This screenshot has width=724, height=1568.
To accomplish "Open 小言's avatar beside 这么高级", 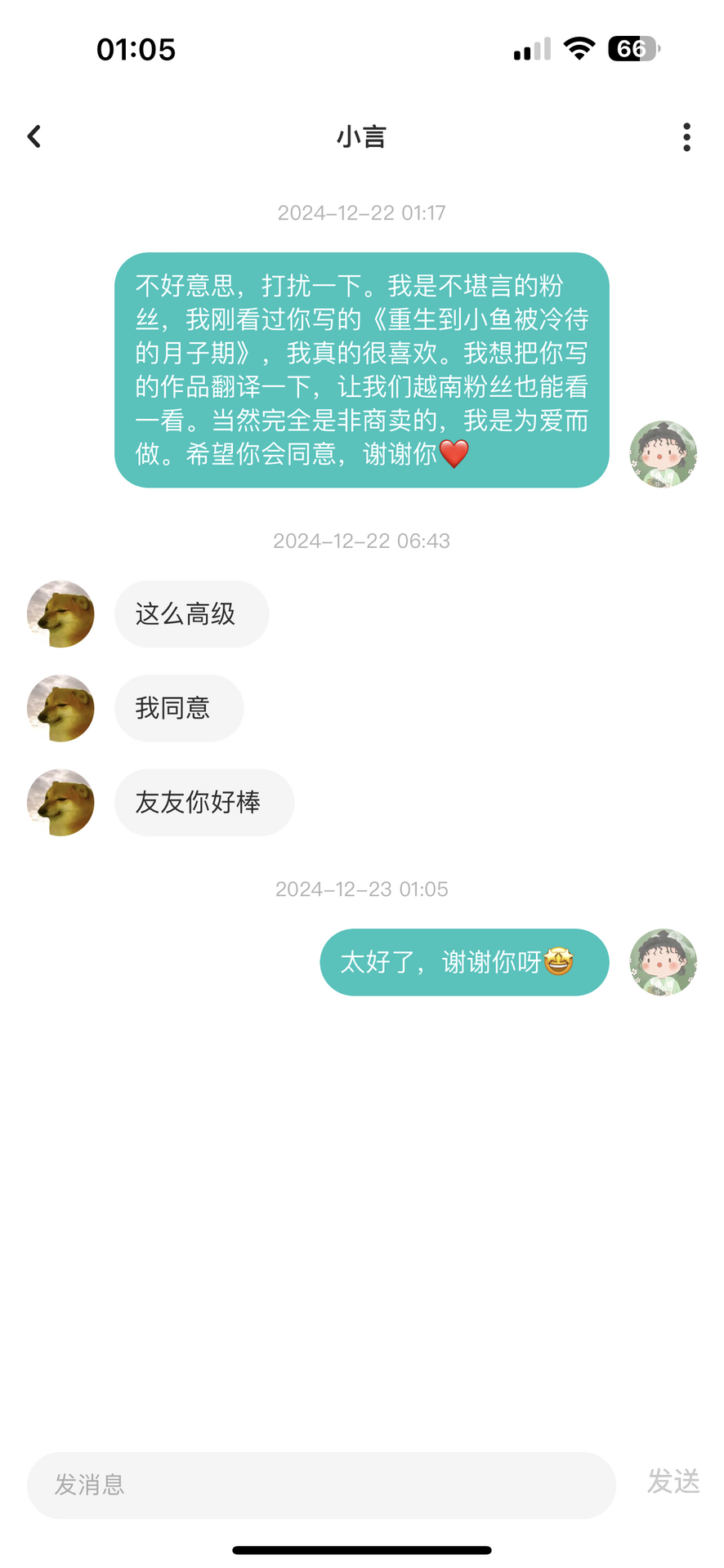I will click(60, 614).
